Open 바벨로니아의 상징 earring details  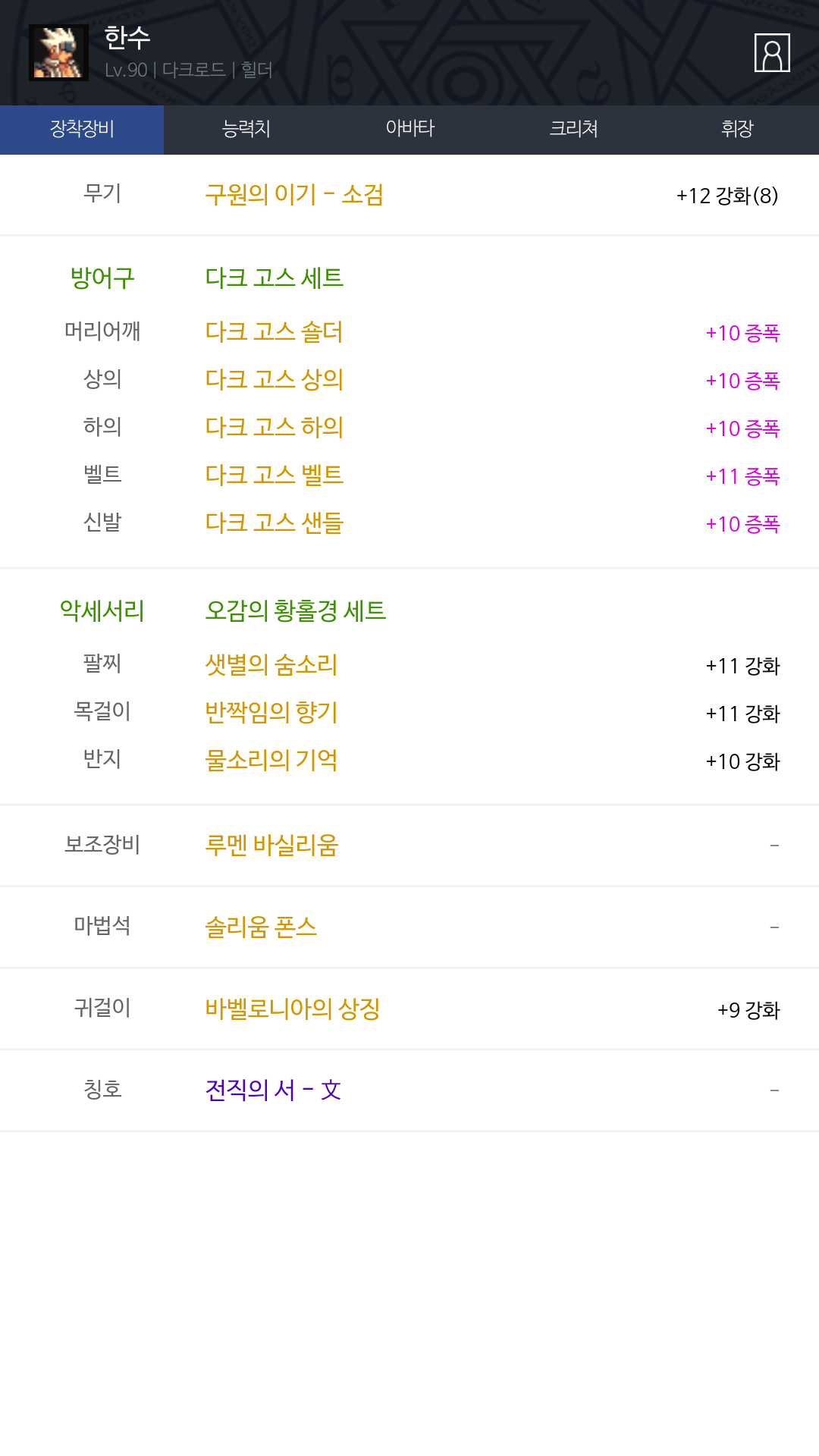click(x=292, y=1009)
